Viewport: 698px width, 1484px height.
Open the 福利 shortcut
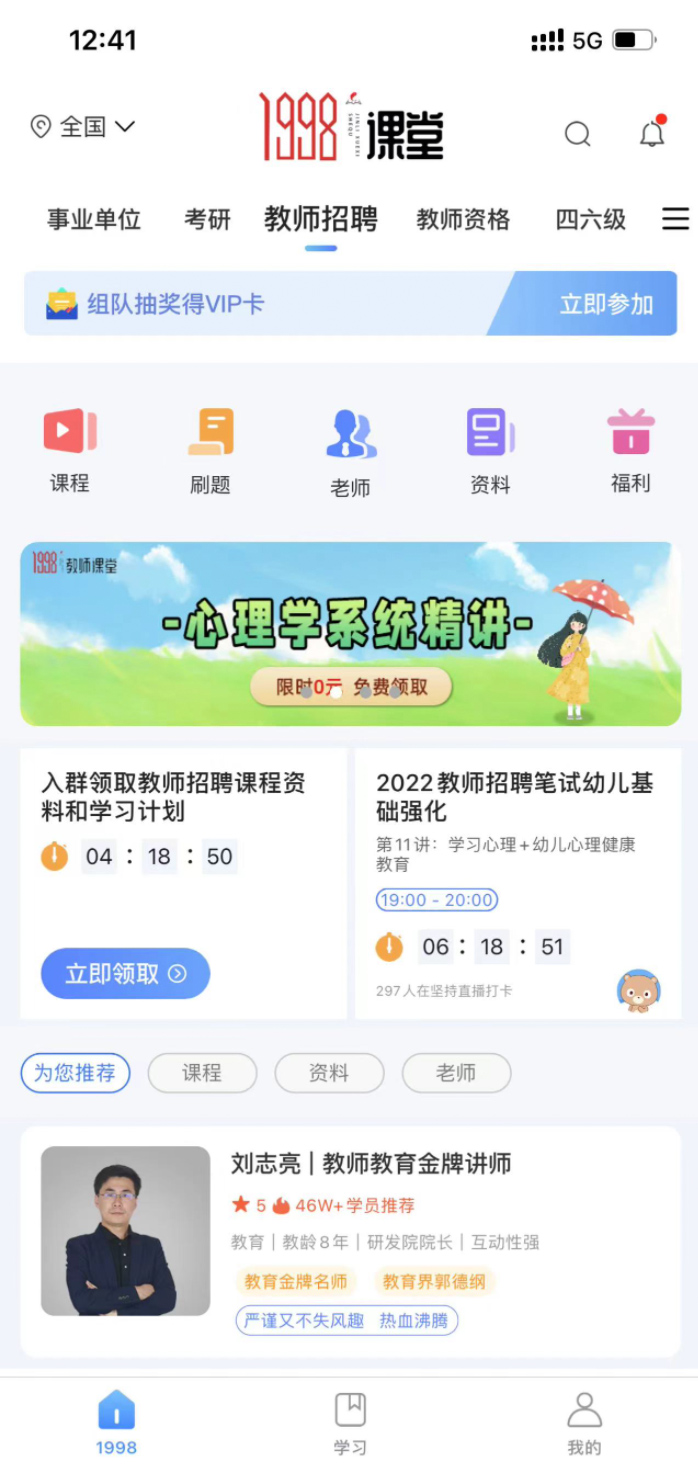pyautogui.click(x=630, y=450)
